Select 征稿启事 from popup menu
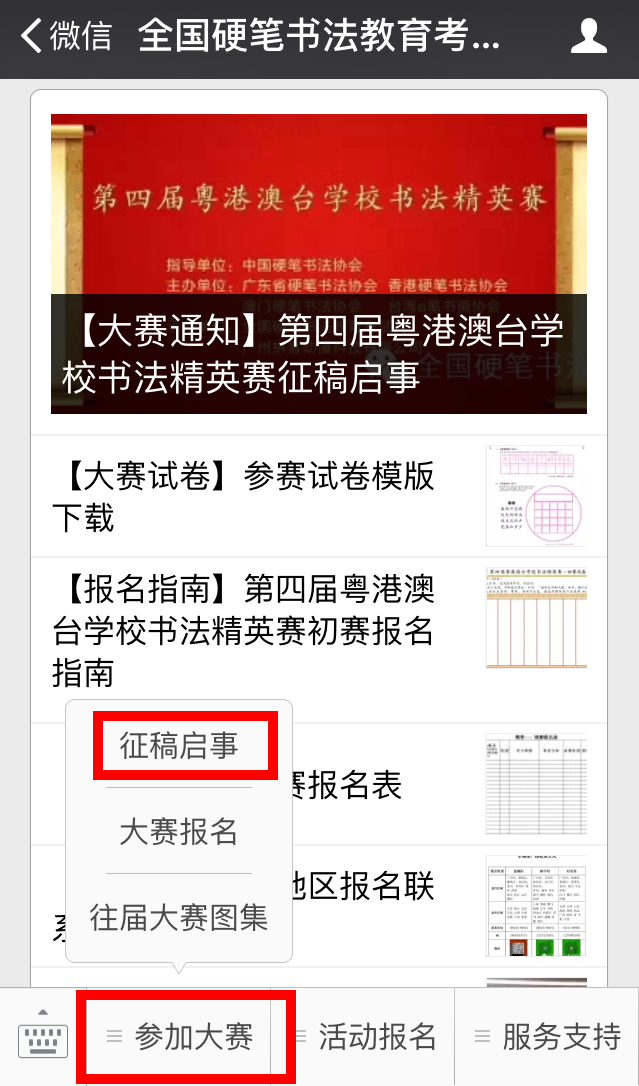The height and width of the screenshot is (1086, 639). coord(180,746)
